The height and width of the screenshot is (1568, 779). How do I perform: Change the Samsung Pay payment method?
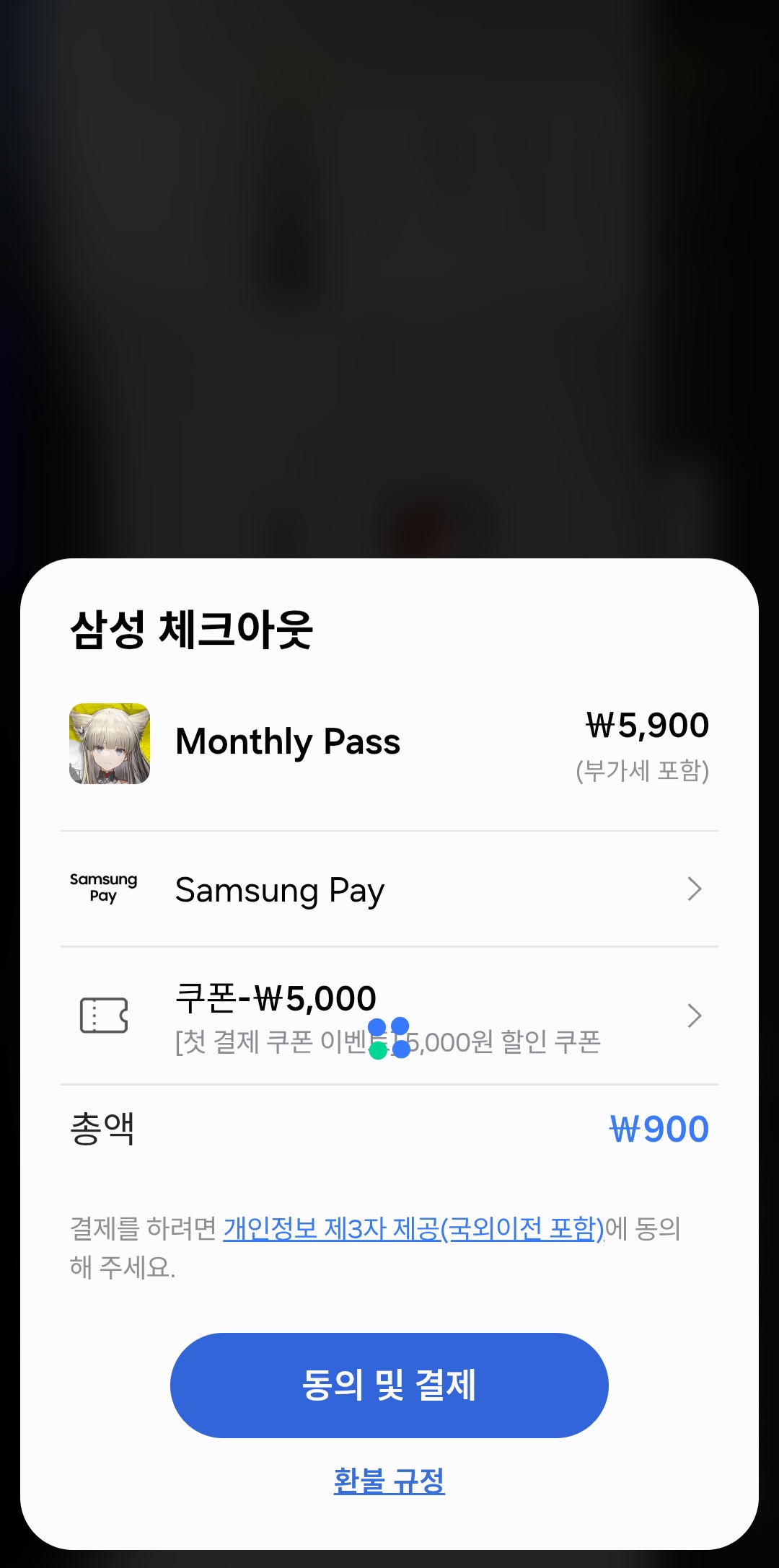click(x=389, y=889)
